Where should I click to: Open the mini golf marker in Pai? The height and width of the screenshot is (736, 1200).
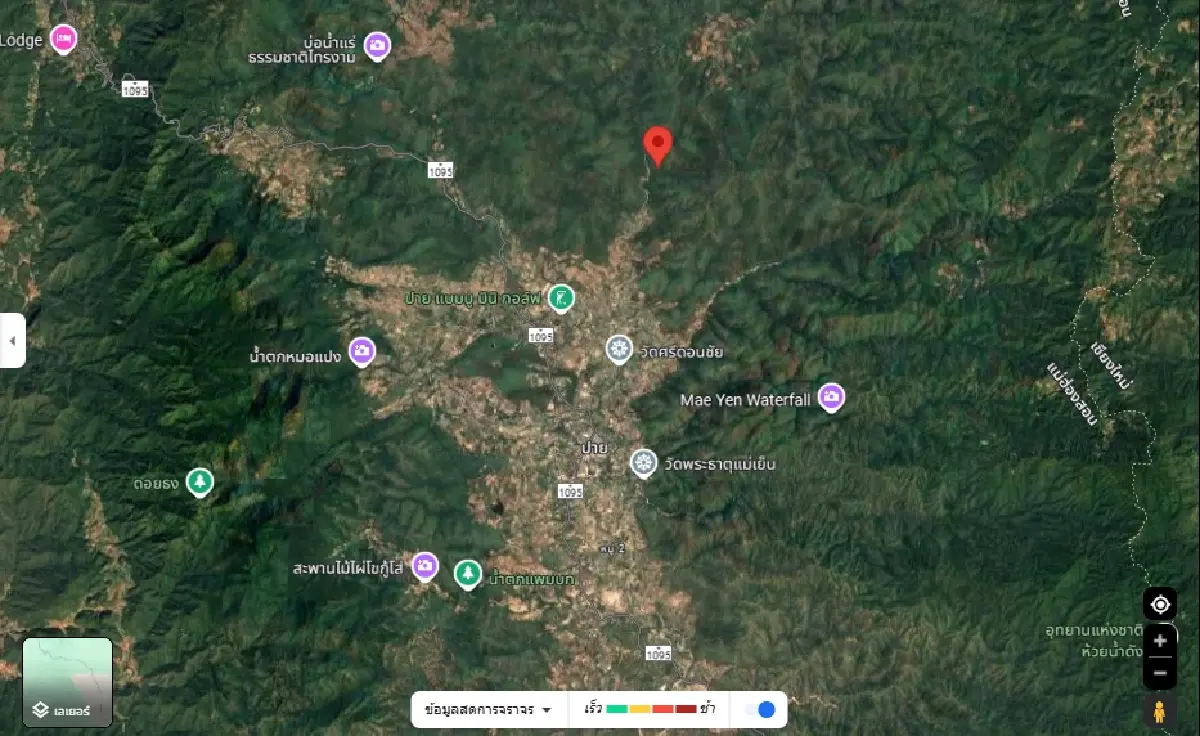click(562, 296)
